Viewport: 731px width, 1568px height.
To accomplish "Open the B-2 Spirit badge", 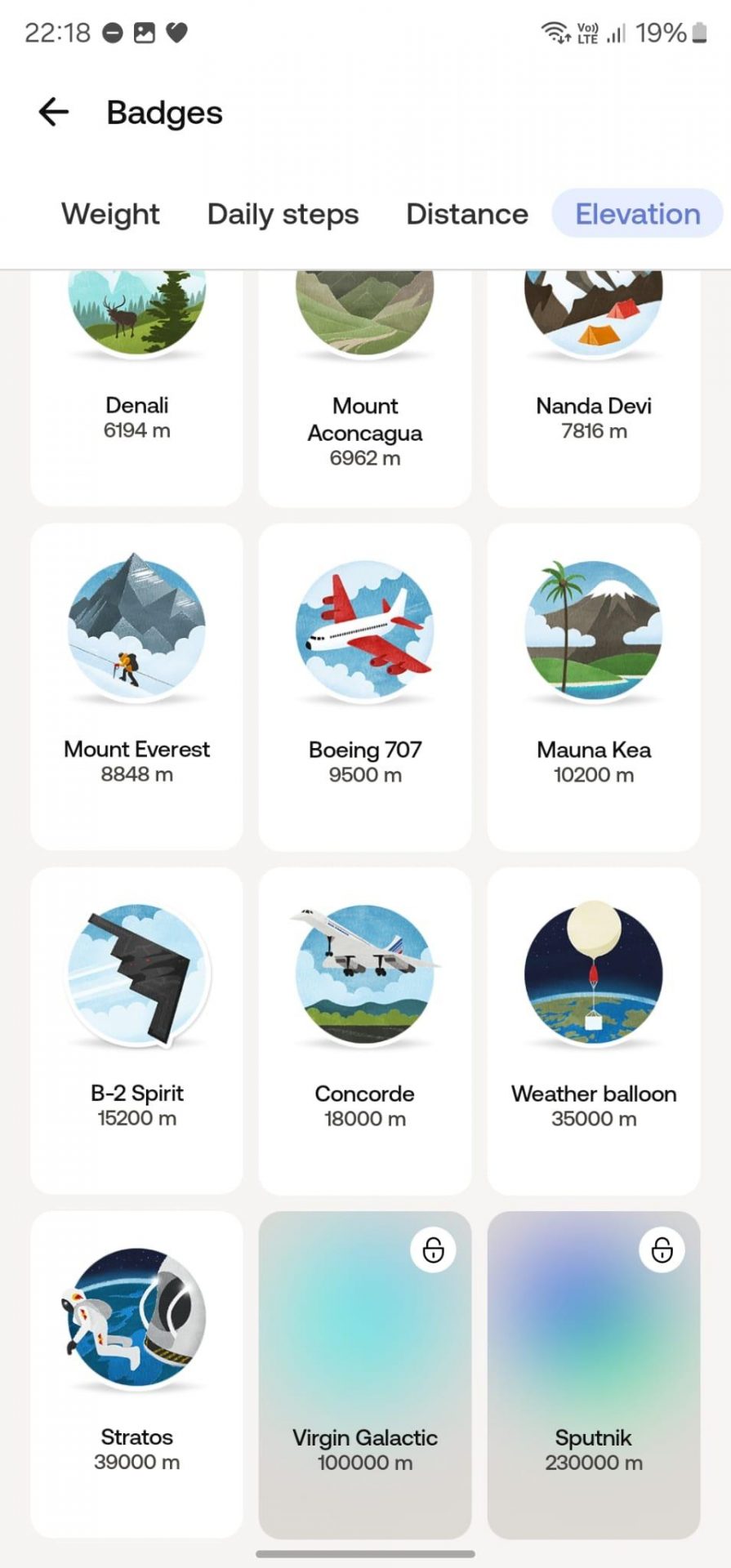I will click(x=136, y=1031).
